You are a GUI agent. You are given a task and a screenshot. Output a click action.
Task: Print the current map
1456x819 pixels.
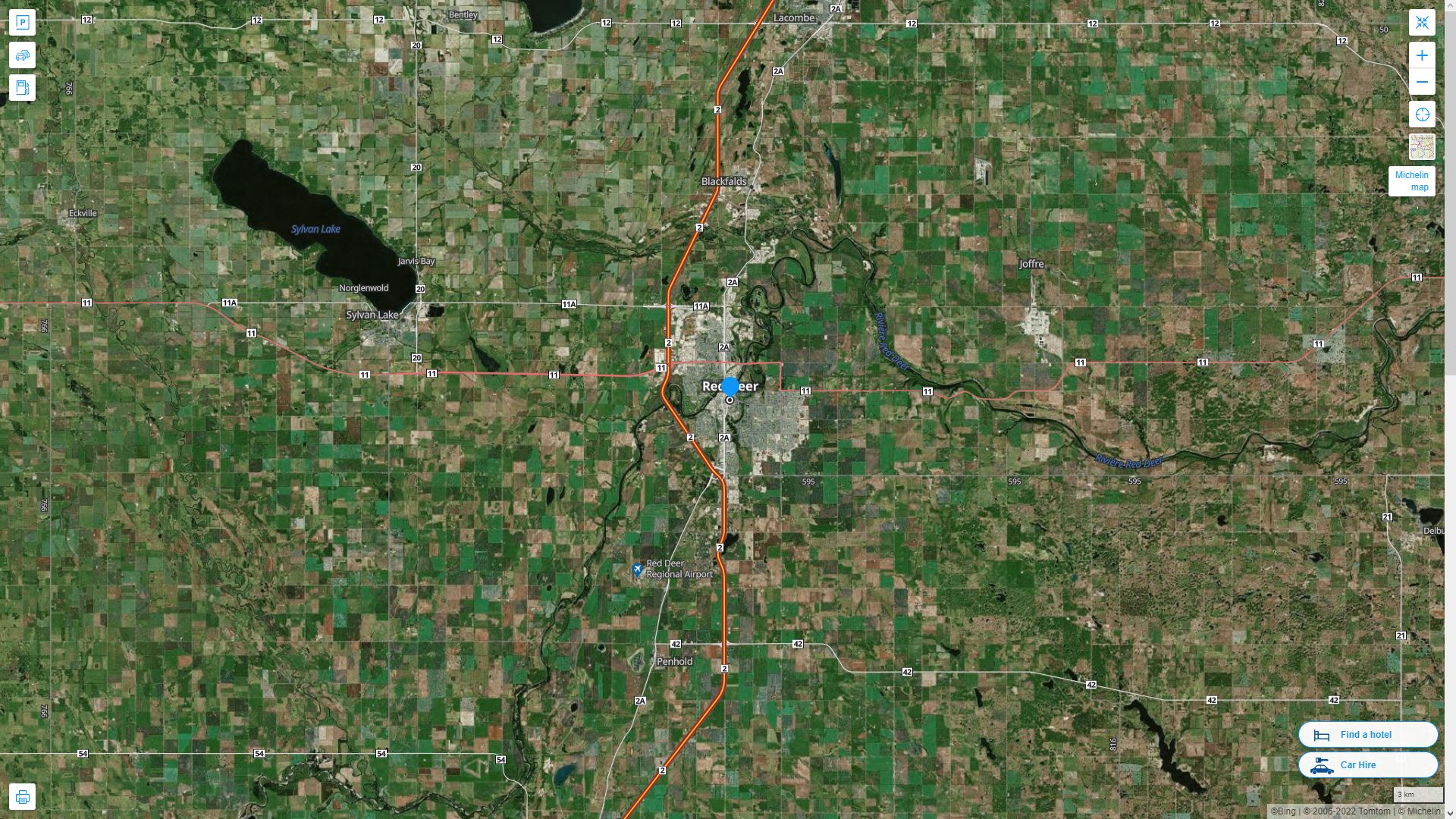22,796
